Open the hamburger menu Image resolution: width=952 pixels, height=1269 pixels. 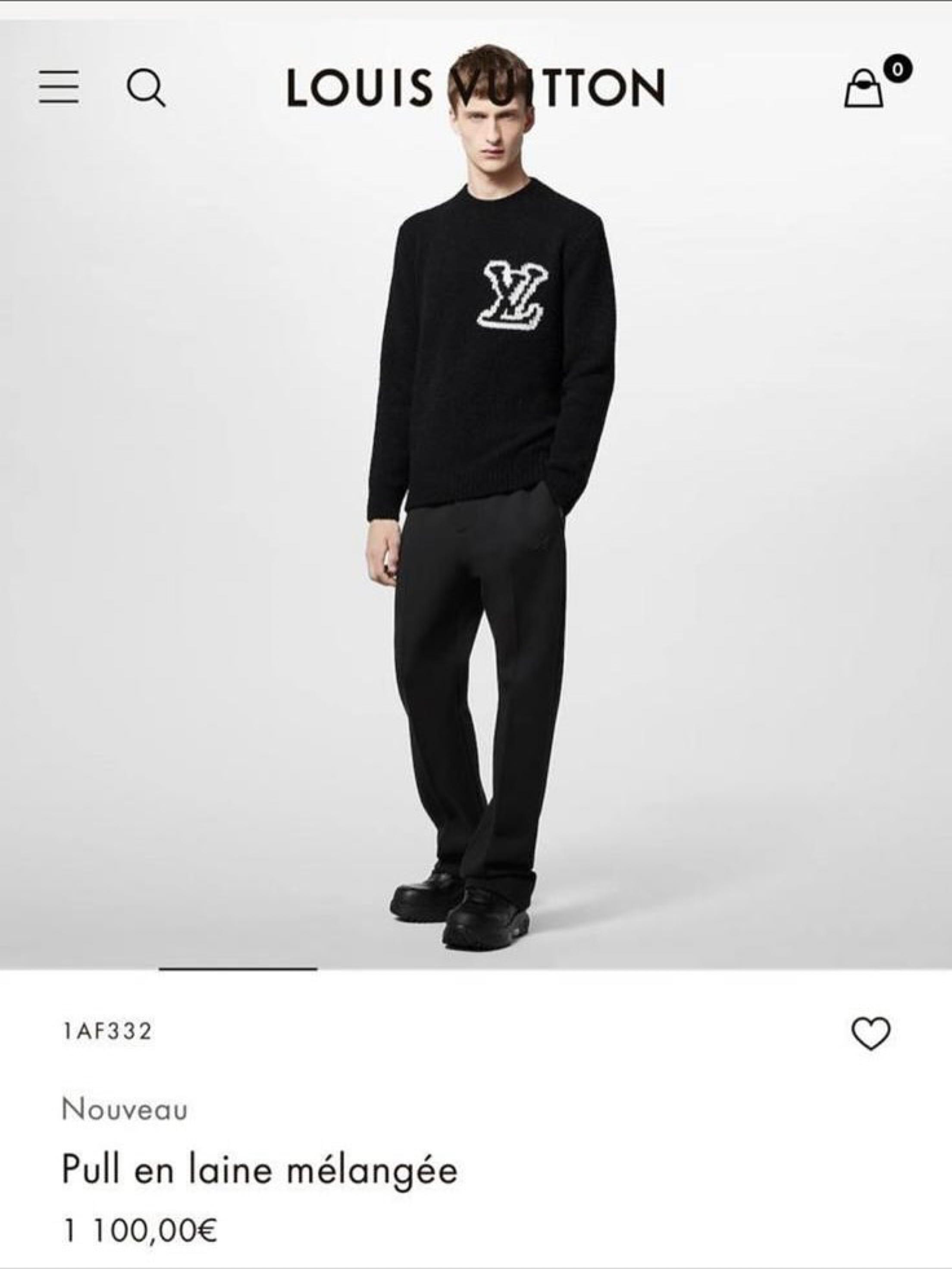[59, 87]
